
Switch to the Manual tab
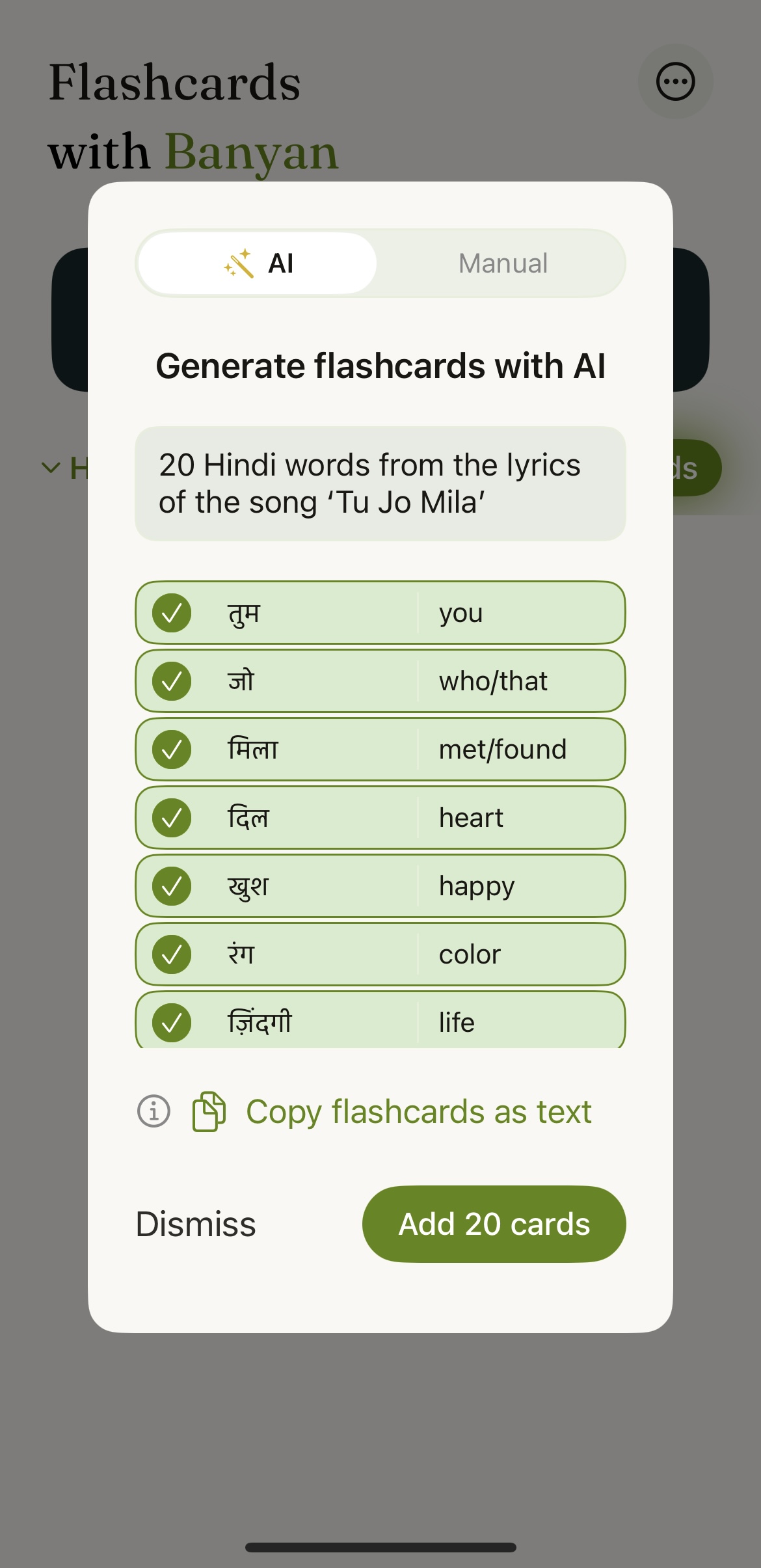point(502,264)
